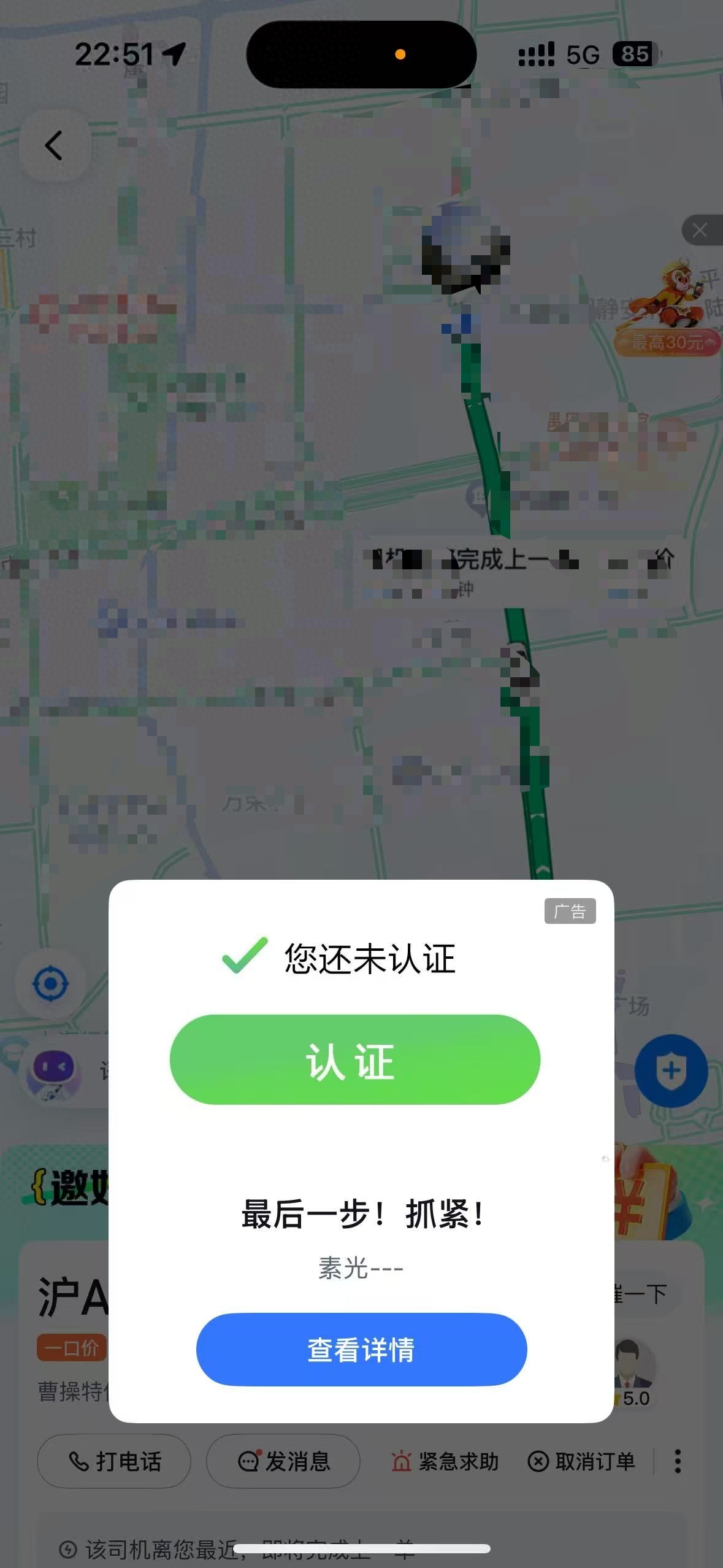Open the three-dot more options menu
The width and height of the screenshot is (723, 1568).
coord(678,1461)
